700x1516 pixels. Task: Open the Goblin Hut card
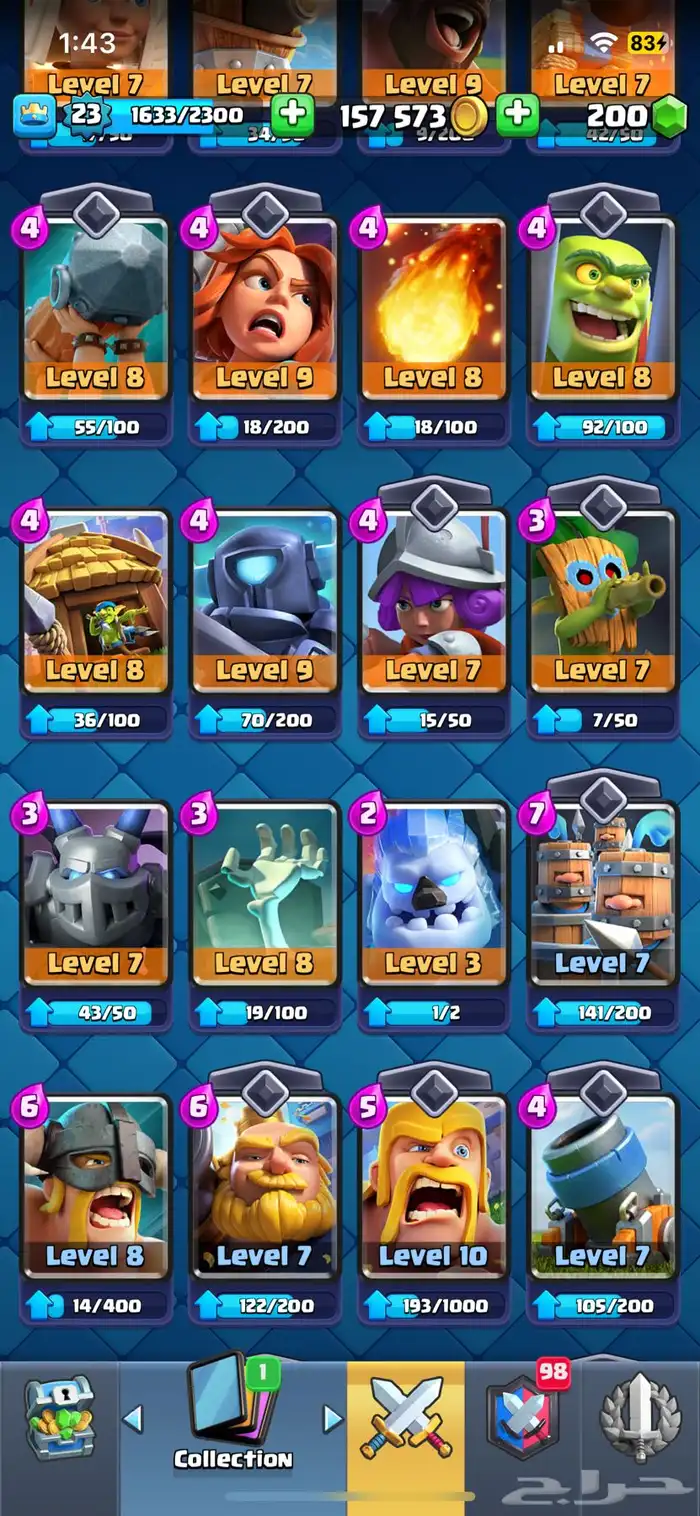click(x=96, y=603)
